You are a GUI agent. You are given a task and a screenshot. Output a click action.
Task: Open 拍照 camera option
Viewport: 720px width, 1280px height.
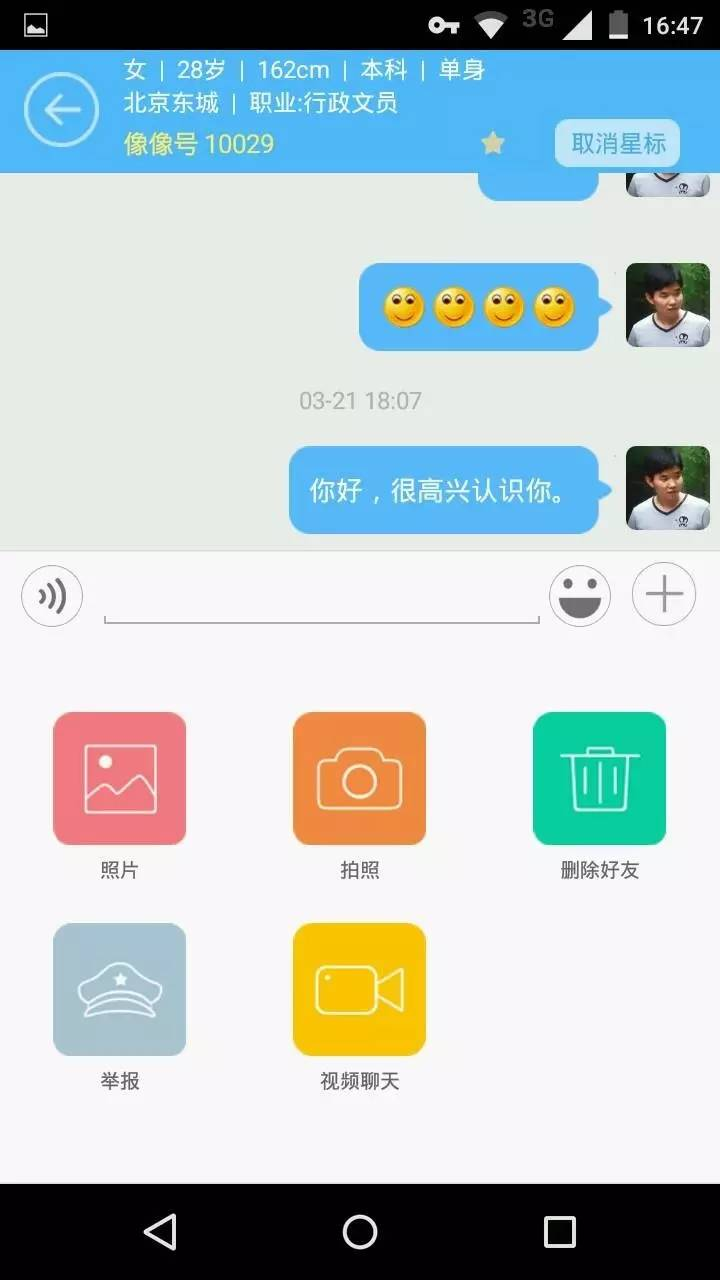coord(359,778)
